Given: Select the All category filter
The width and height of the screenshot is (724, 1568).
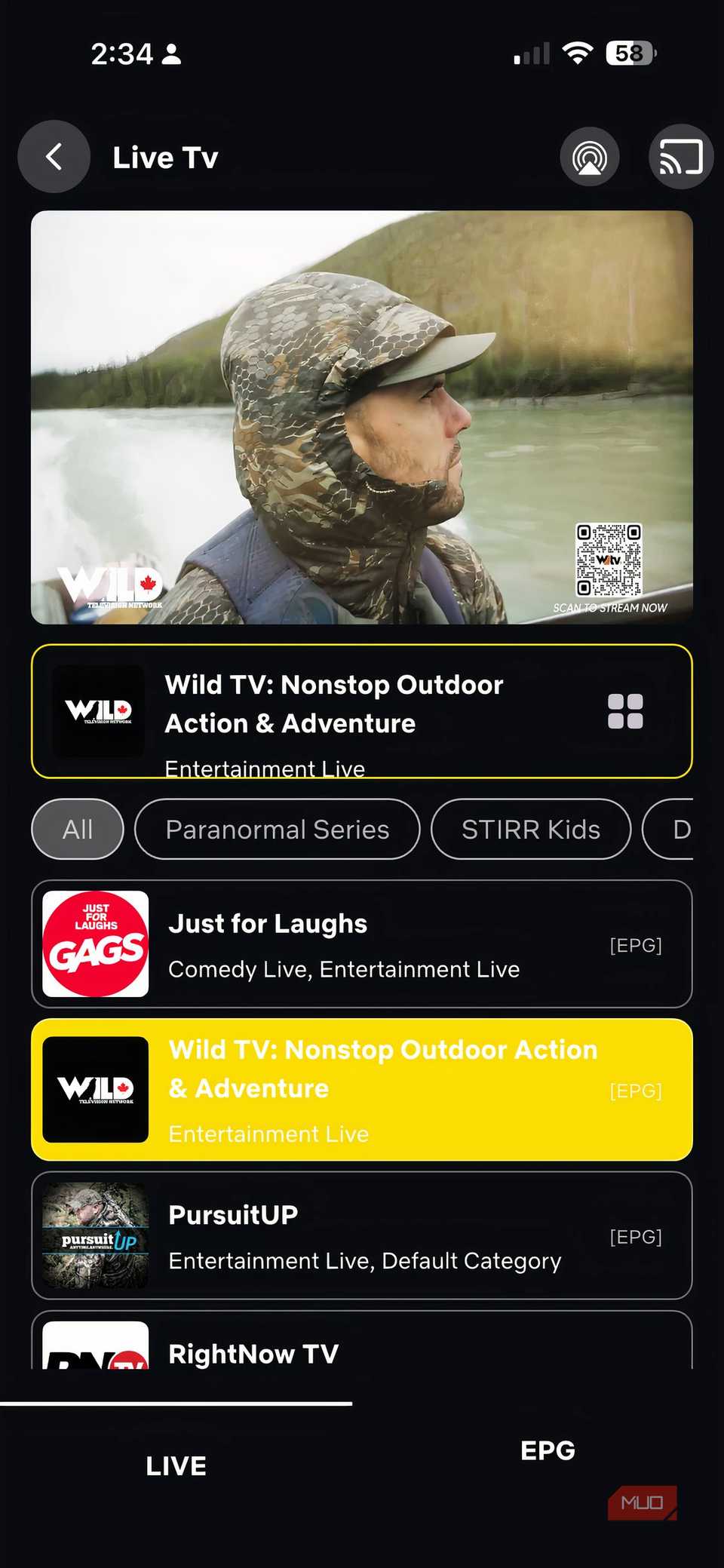Looking at the screenshot, I should [77, 830].
